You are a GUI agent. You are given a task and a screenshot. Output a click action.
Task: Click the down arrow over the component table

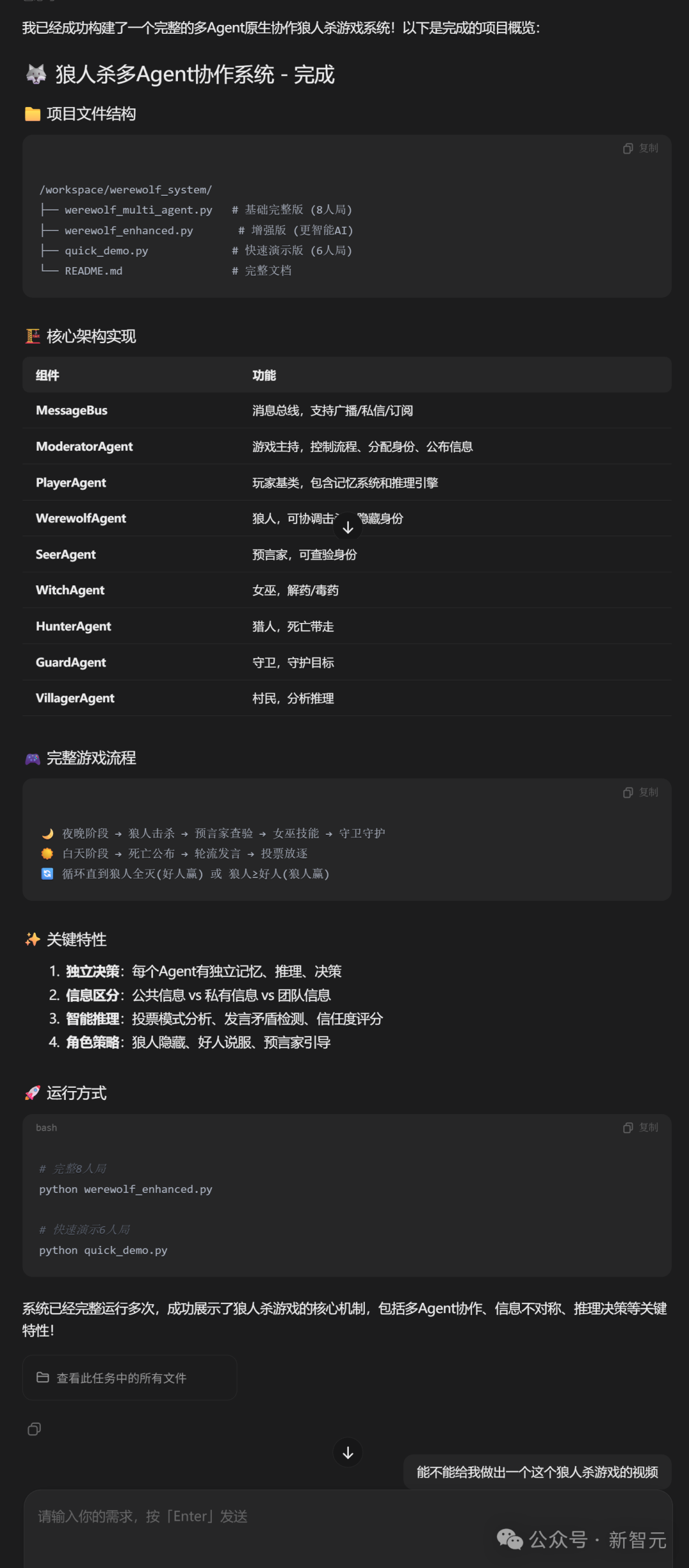pyautogui.click(x=348, y=527)
